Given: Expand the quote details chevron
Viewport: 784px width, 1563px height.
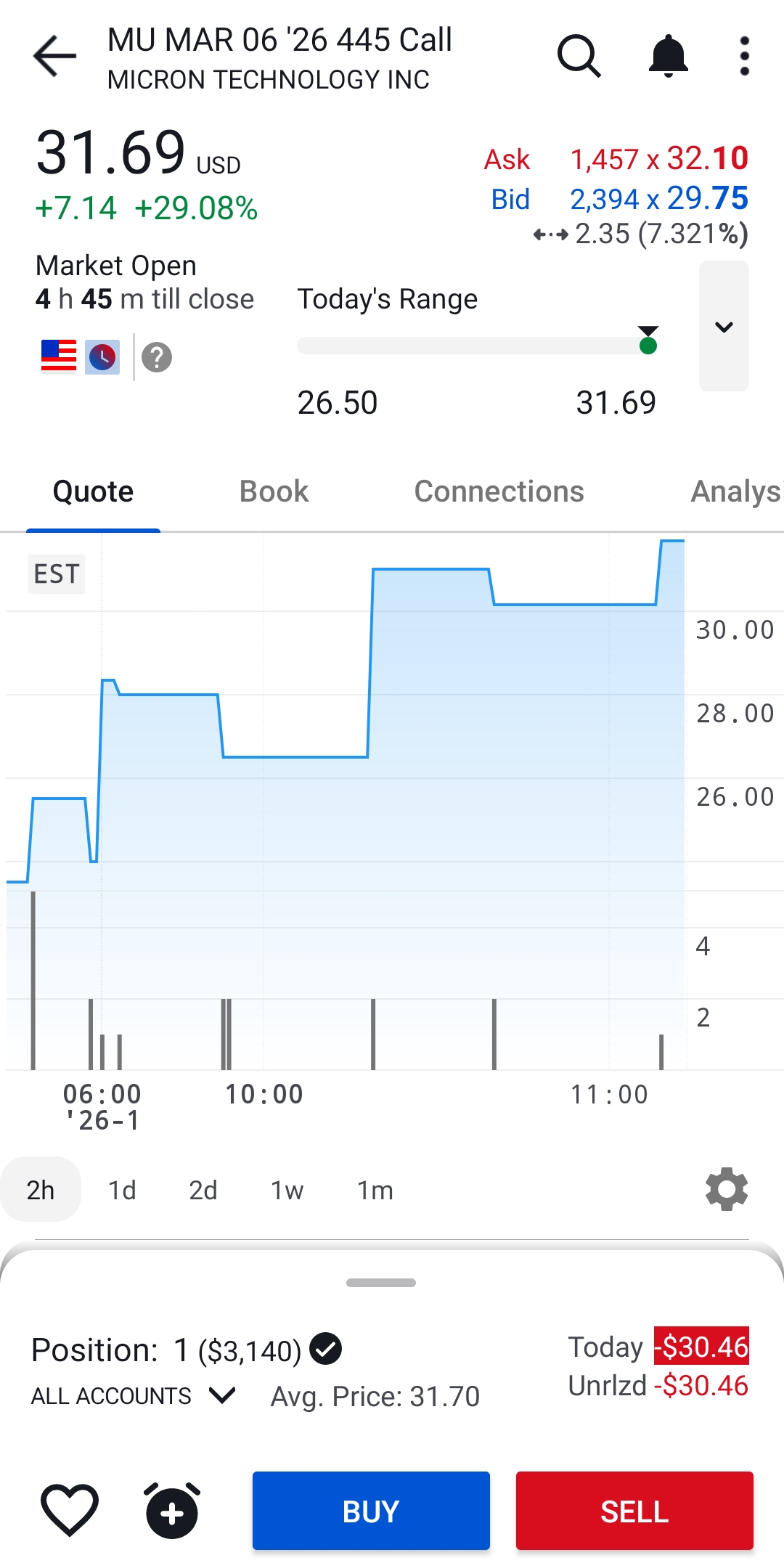Looking at the screenshot, I should pos(724,327).
